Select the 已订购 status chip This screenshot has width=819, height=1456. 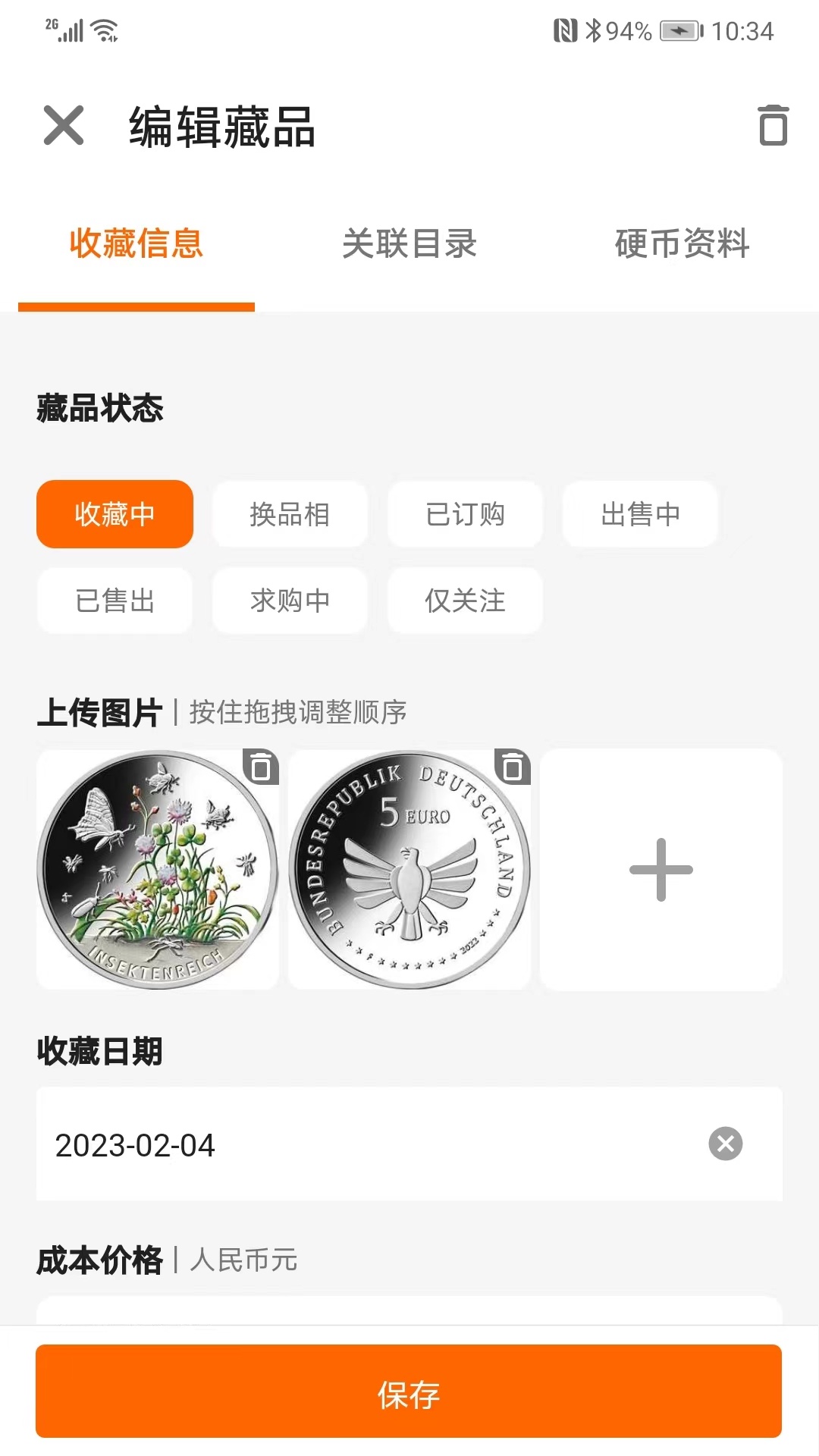[x=464, y=514]
